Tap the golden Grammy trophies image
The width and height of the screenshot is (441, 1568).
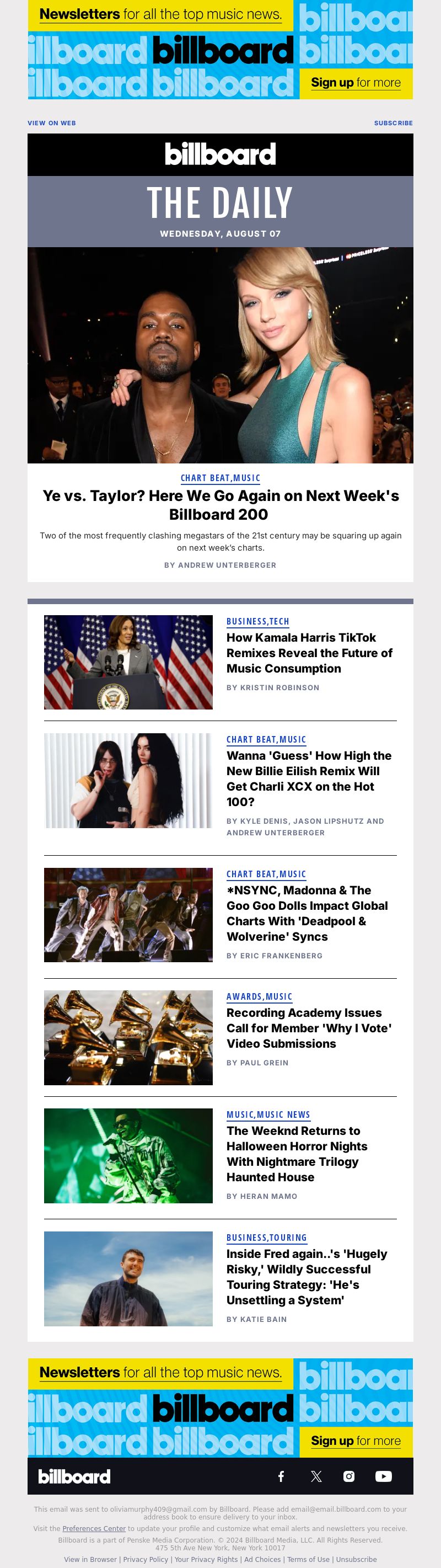point(128,1037)
